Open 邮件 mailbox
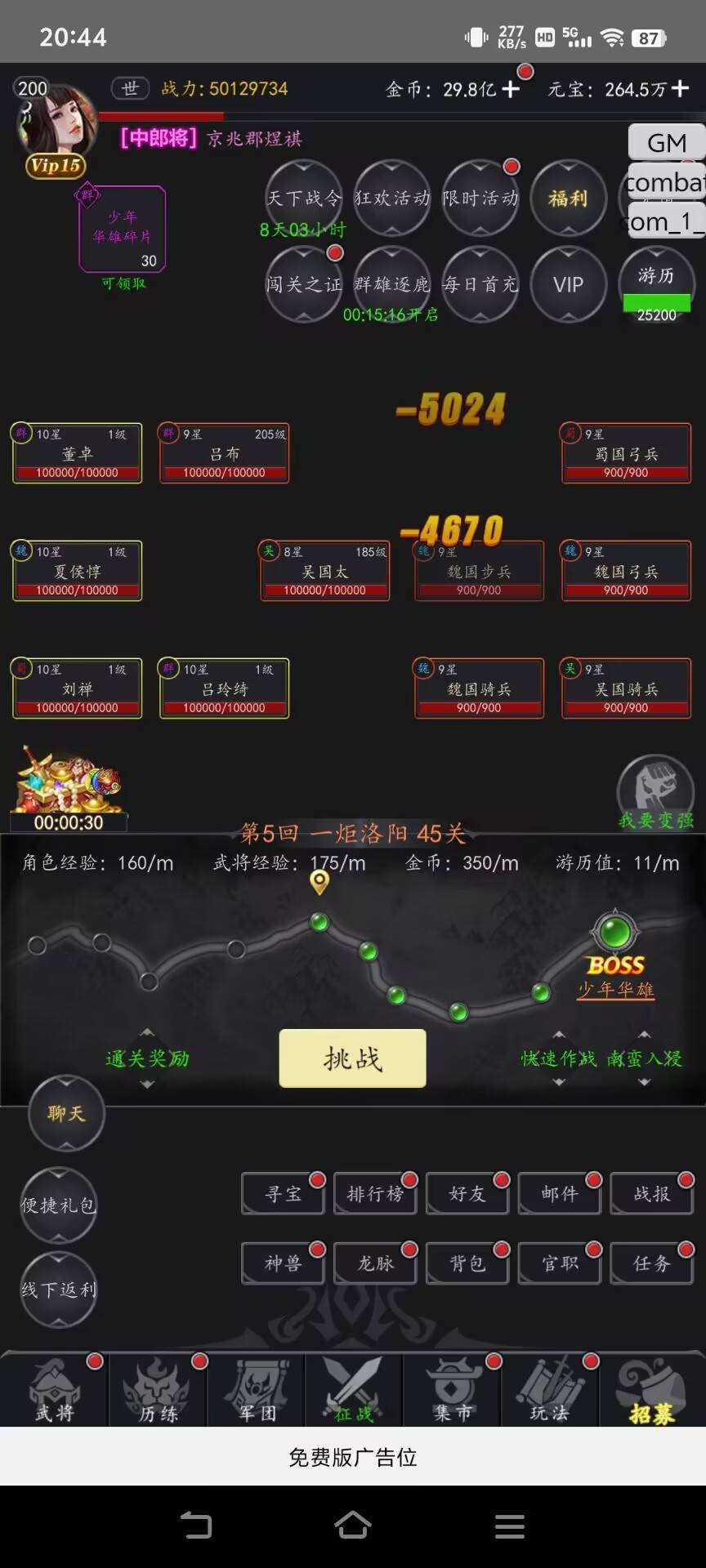This screenshot has width=706, height=1568. click(560, 1194)
